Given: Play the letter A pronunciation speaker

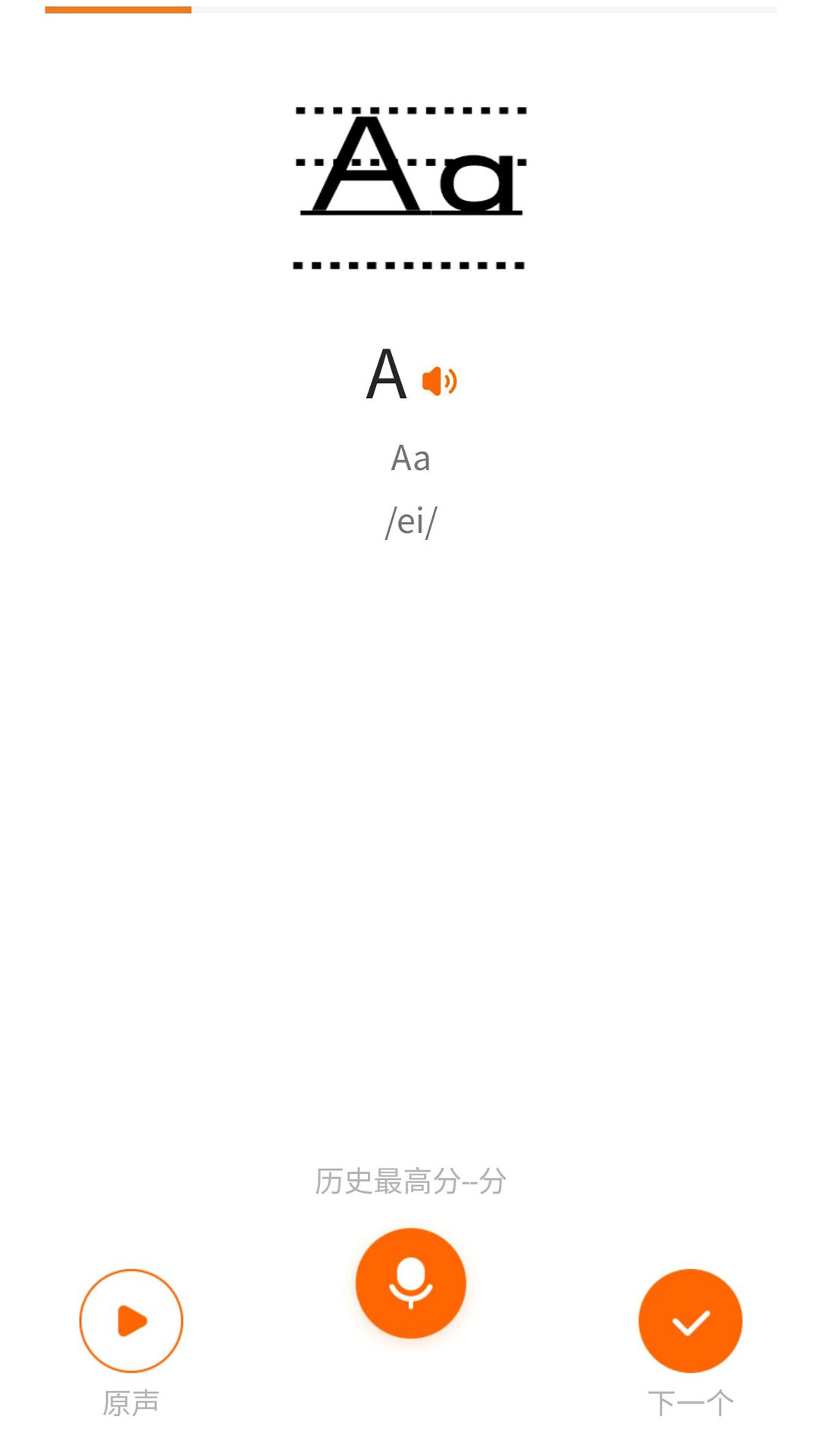Looking at the screenshot, I should tap(439, 381).
